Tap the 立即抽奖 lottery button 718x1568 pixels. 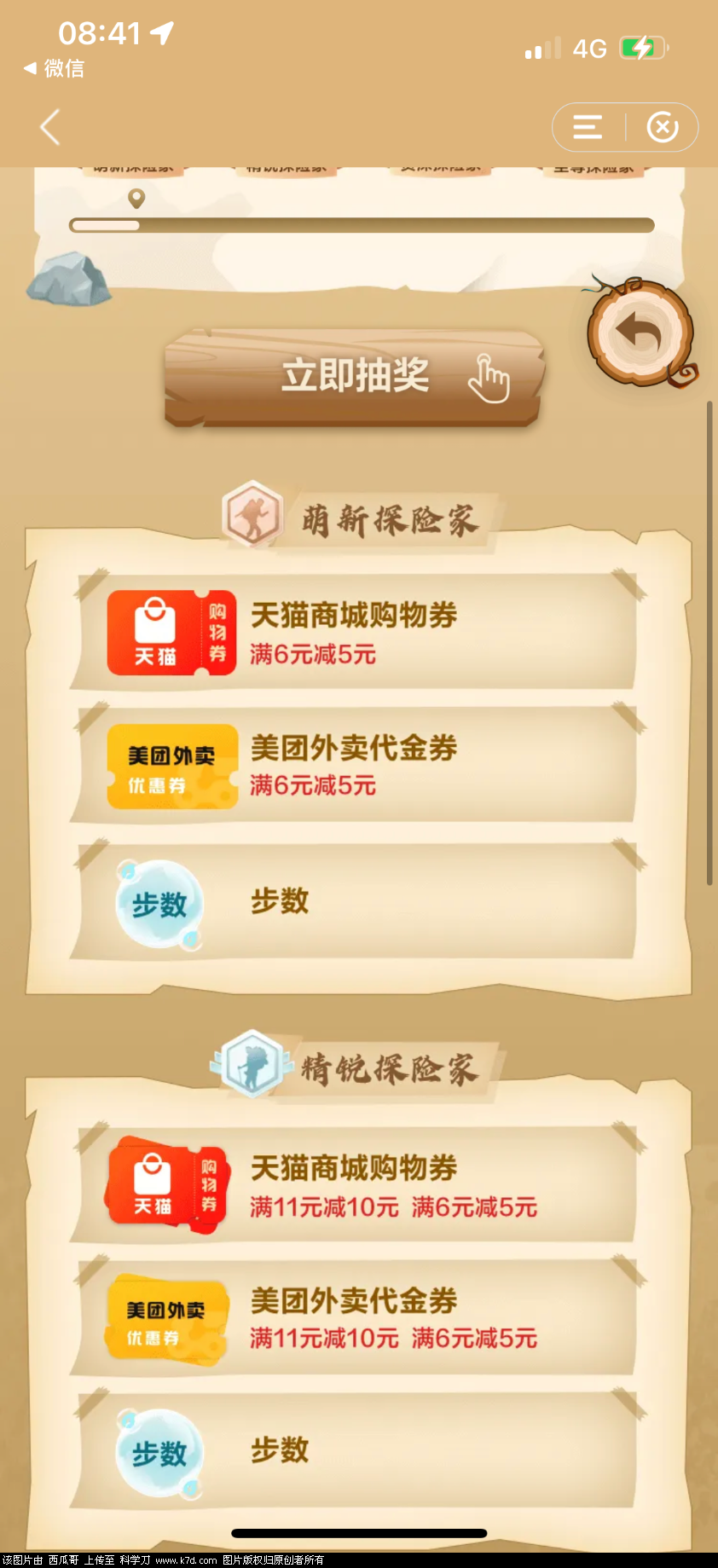pos(355,377)
